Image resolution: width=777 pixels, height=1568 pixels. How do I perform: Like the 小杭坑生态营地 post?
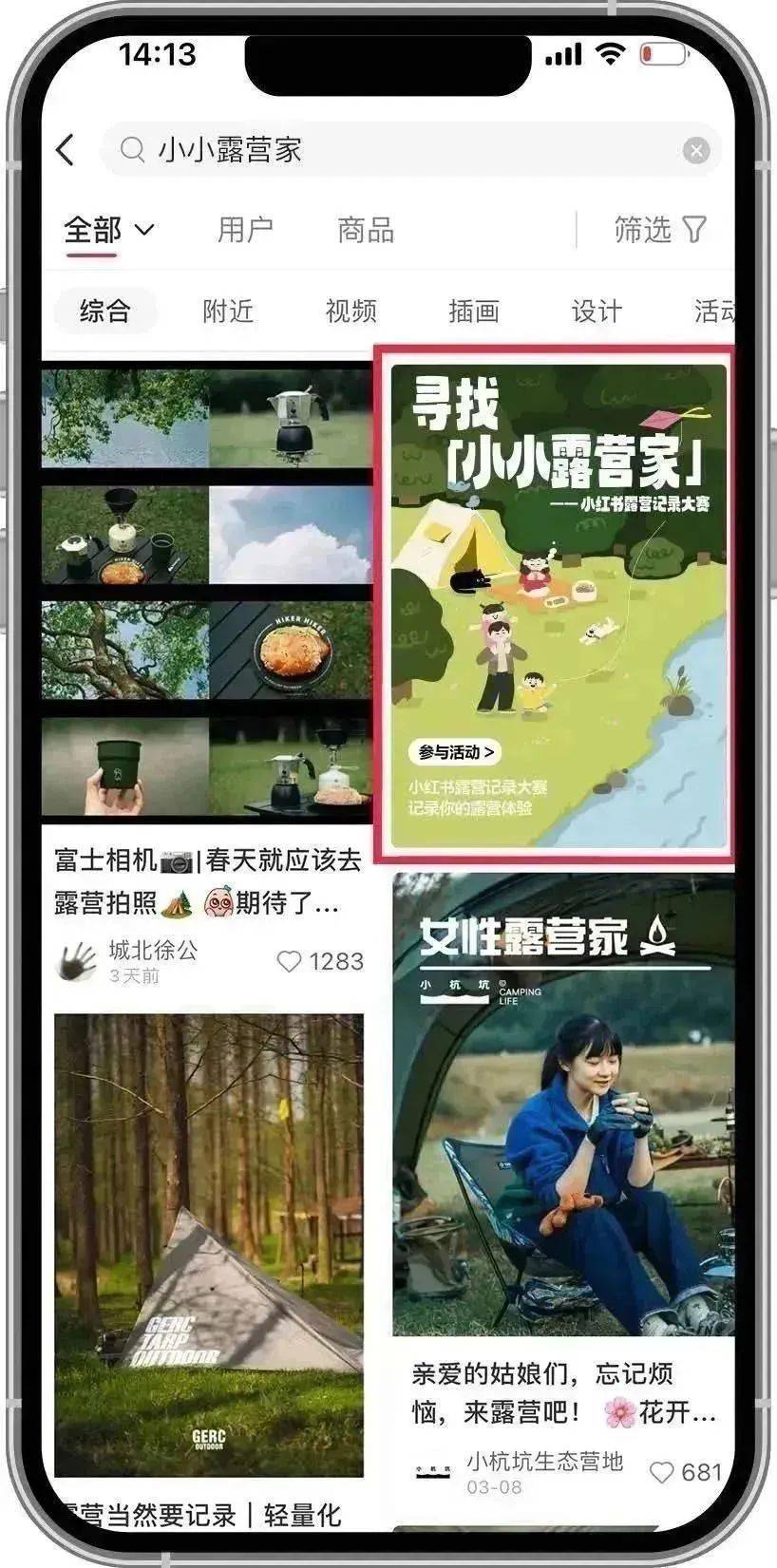[661, 1472]
